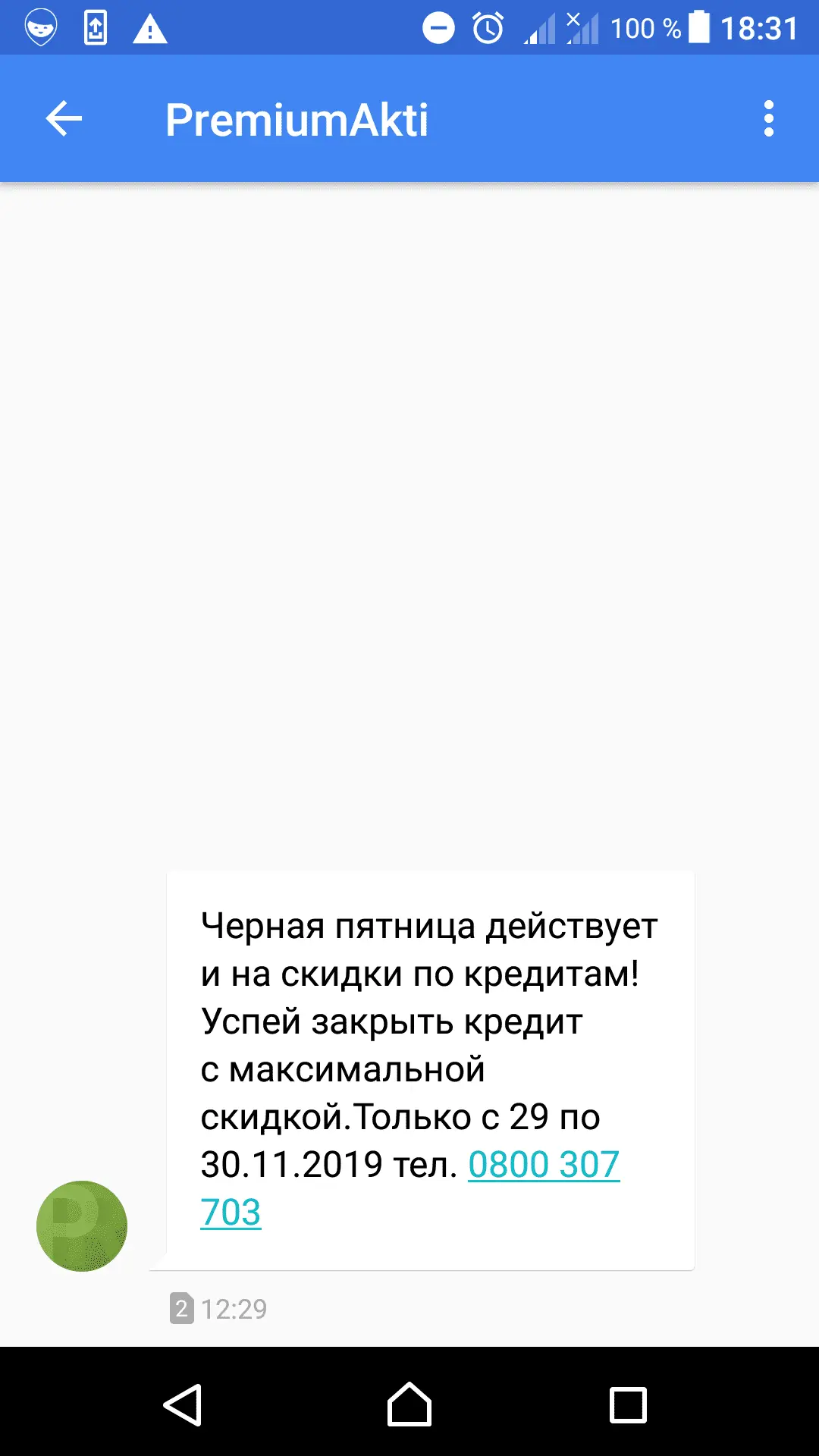This screenshot has width=819, height=1456.
Task: Open recent apps from the navigation bar
Action: coord(628,1405)
